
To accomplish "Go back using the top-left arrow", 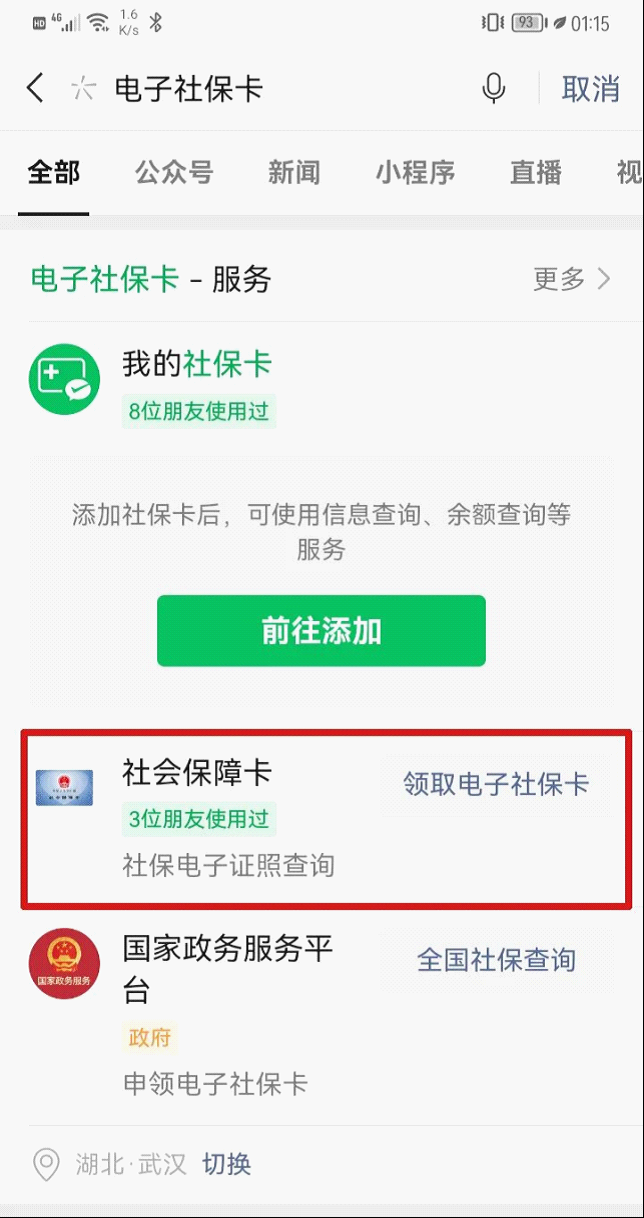I will 35,88.
